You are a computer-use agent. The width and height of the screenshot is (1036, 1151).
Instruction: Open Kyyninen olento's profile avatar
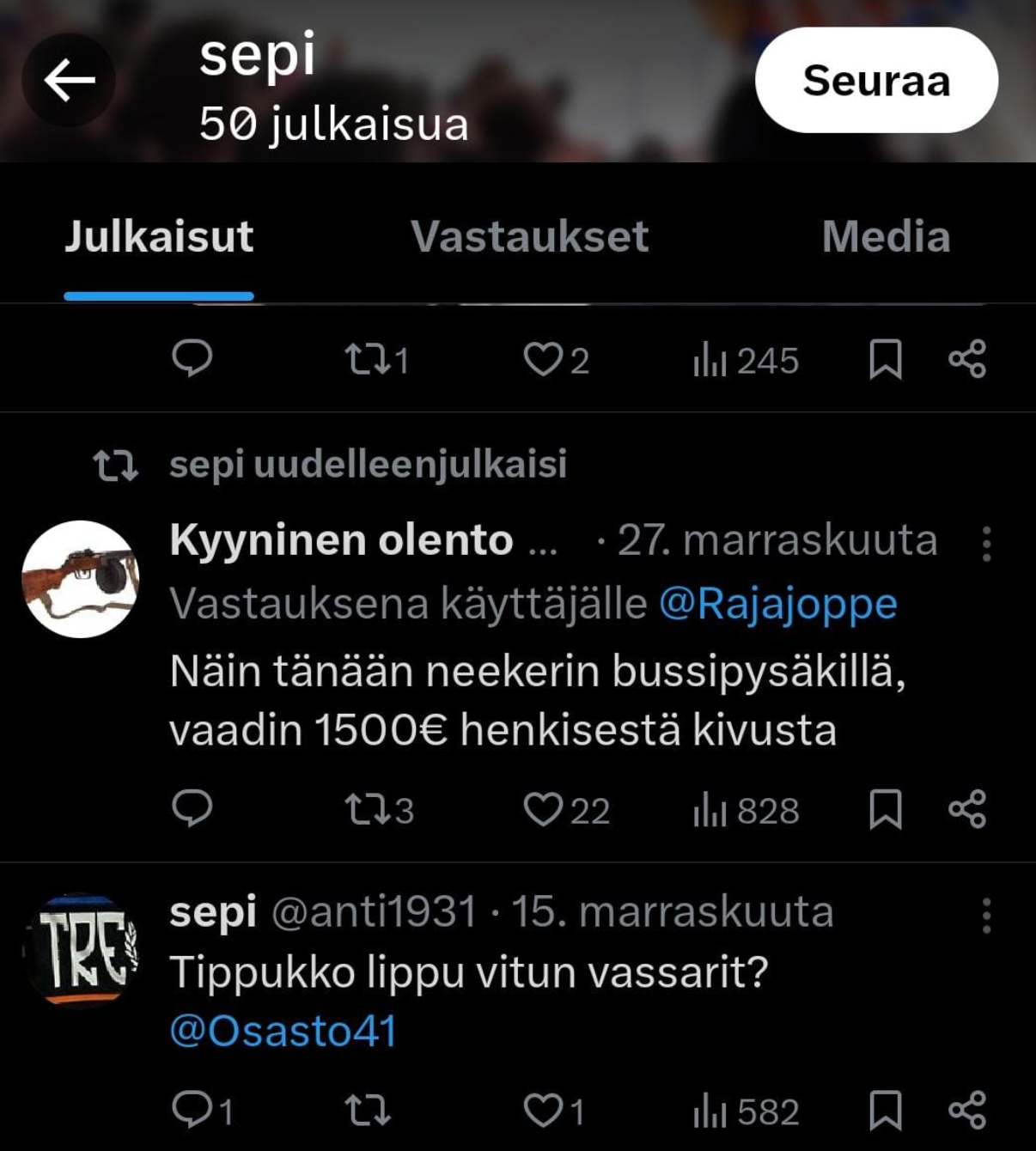point(81,578)
